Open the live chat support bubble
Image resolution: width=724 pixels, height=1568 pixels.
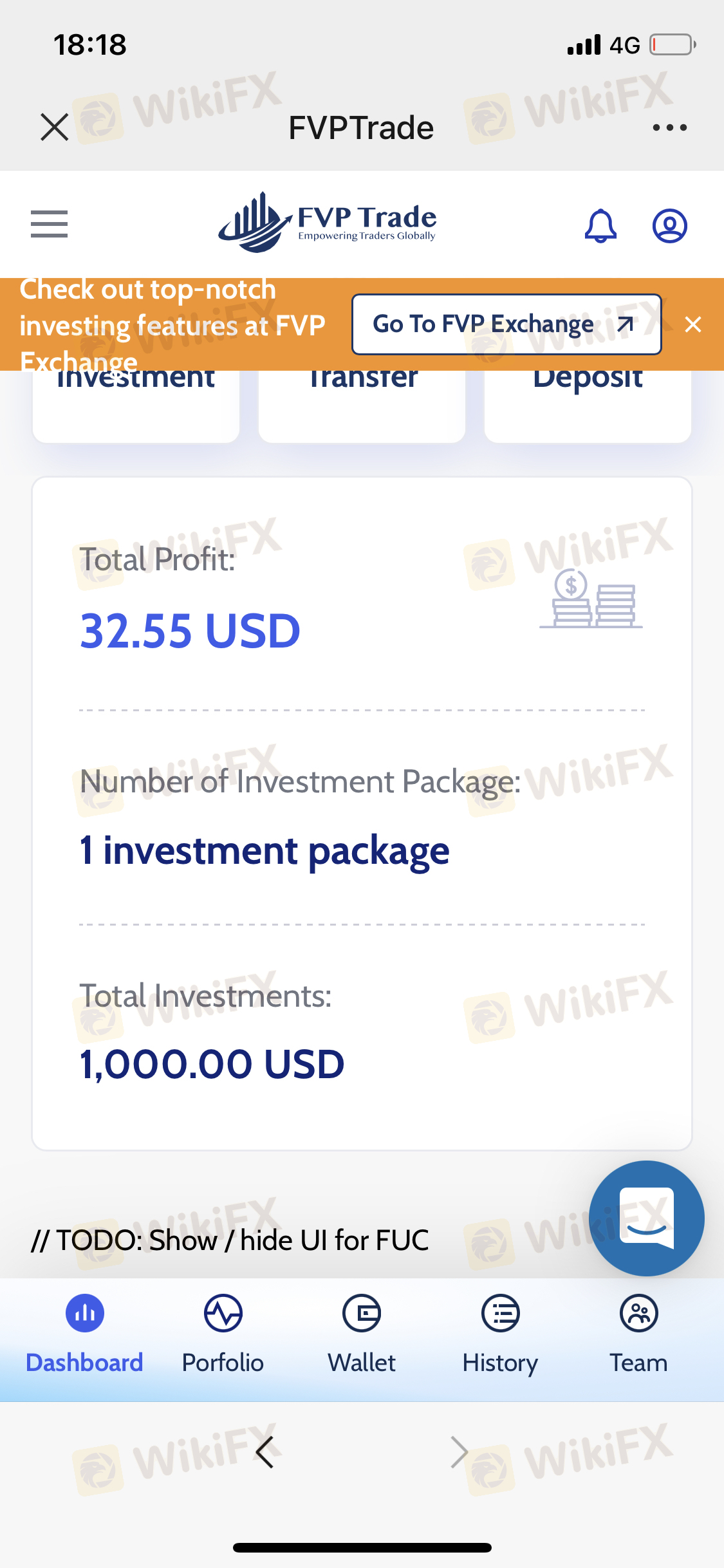pyautogui.click(x=646, y=1218)
